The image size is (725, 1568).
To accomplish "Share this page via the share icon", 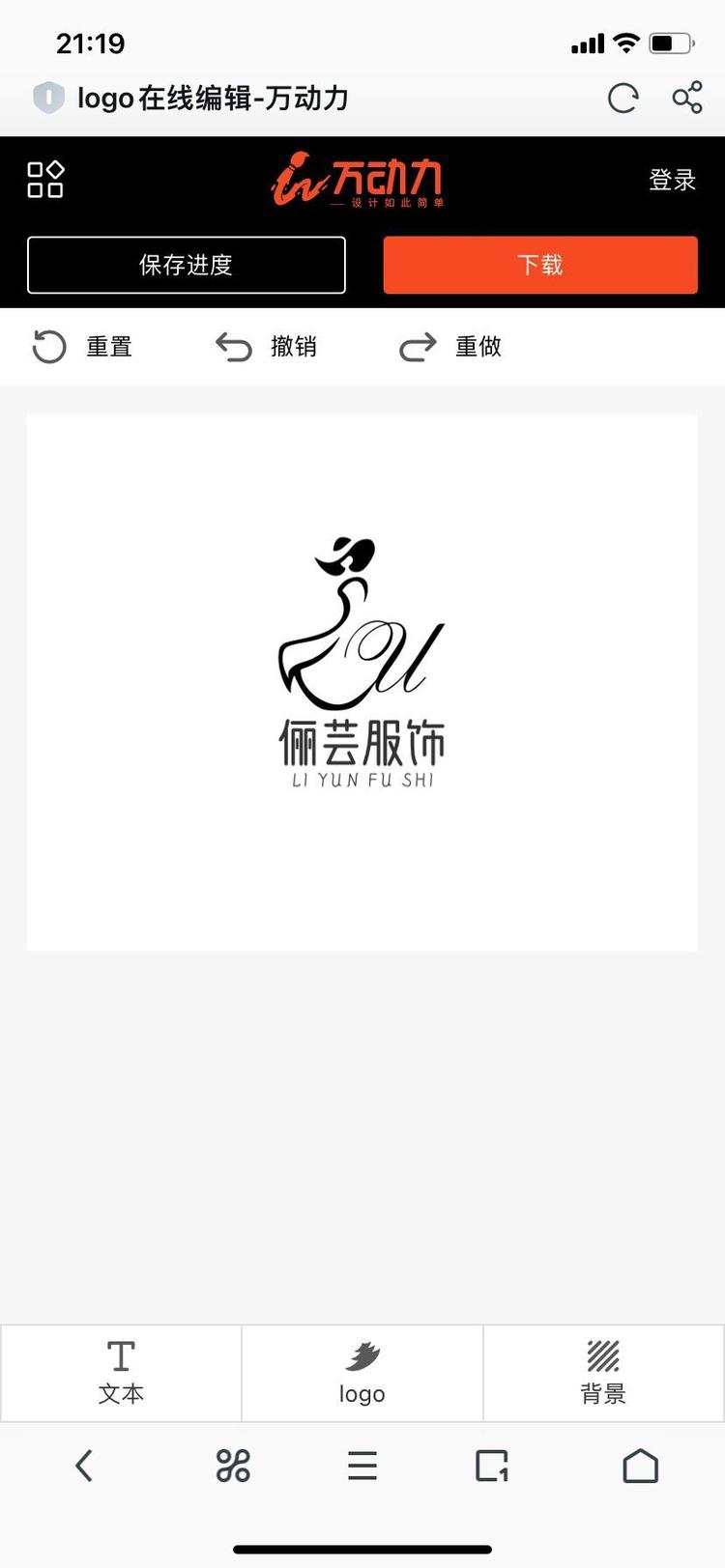I will (687, 98).
